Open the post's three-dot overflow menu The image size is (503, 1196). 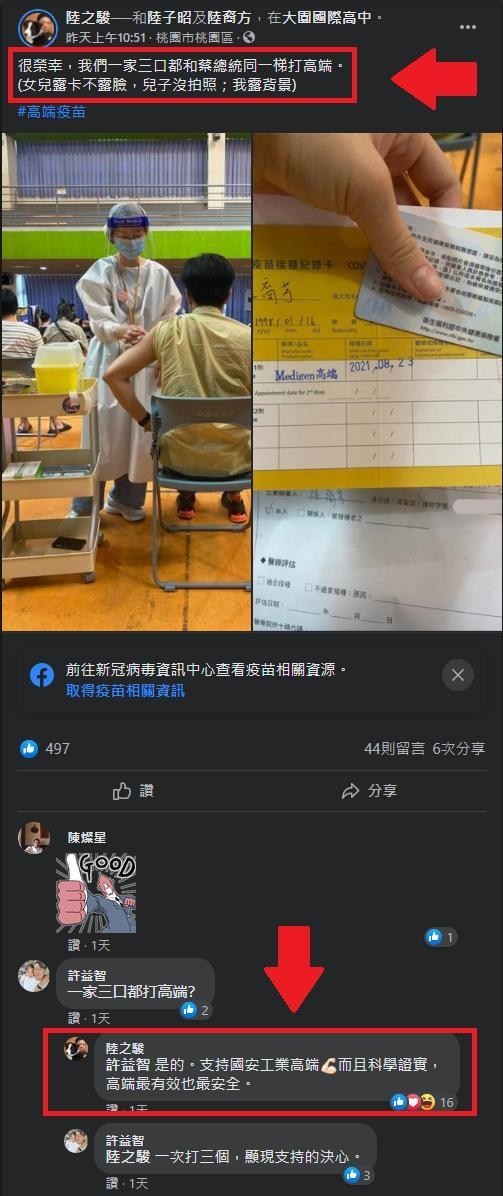click(469, 27)
